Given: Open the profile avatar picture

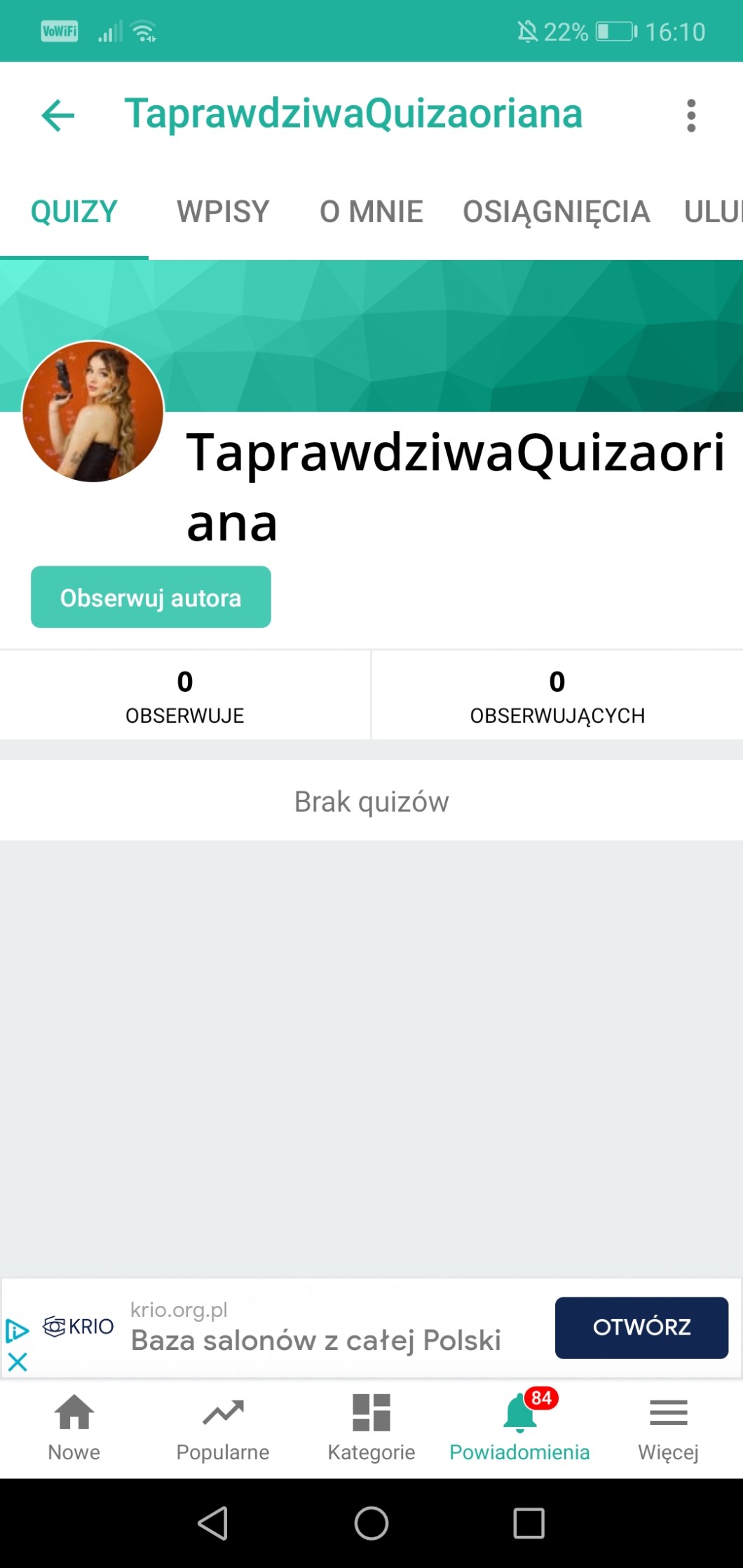Looking at the screenshot, I should click(93, 411).
